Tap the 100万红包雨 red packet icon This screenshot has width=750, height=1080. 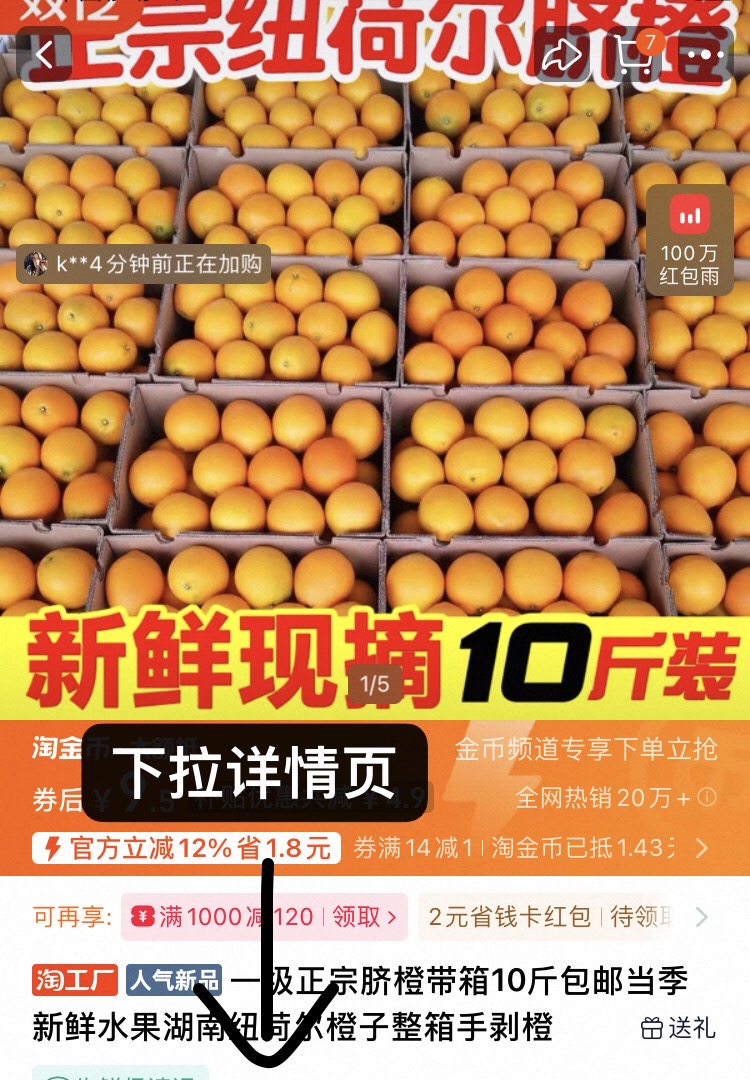[x=688, y=235]
